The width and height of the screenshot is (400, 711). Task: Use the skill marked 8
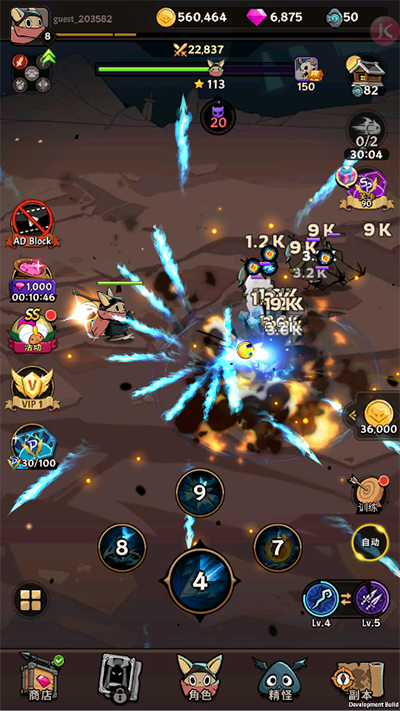(122, 548)
